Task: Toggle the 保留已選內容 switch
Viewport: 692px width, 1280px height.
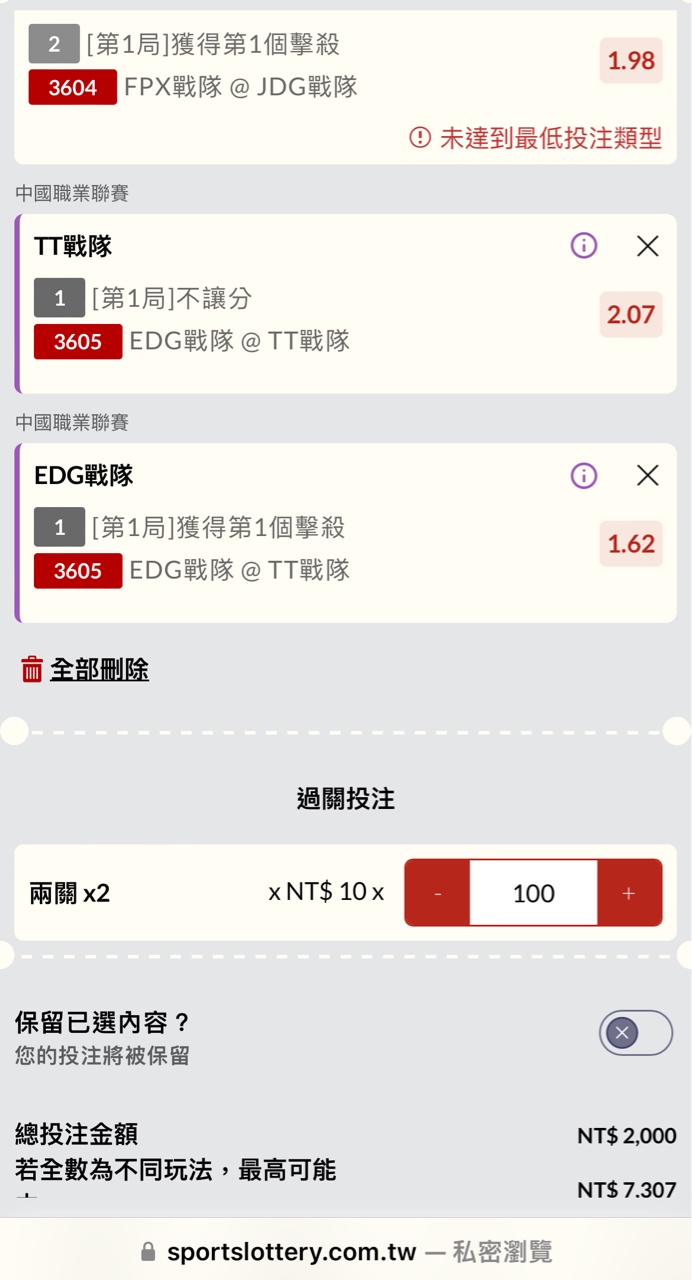Action: tap(635, 1033)
